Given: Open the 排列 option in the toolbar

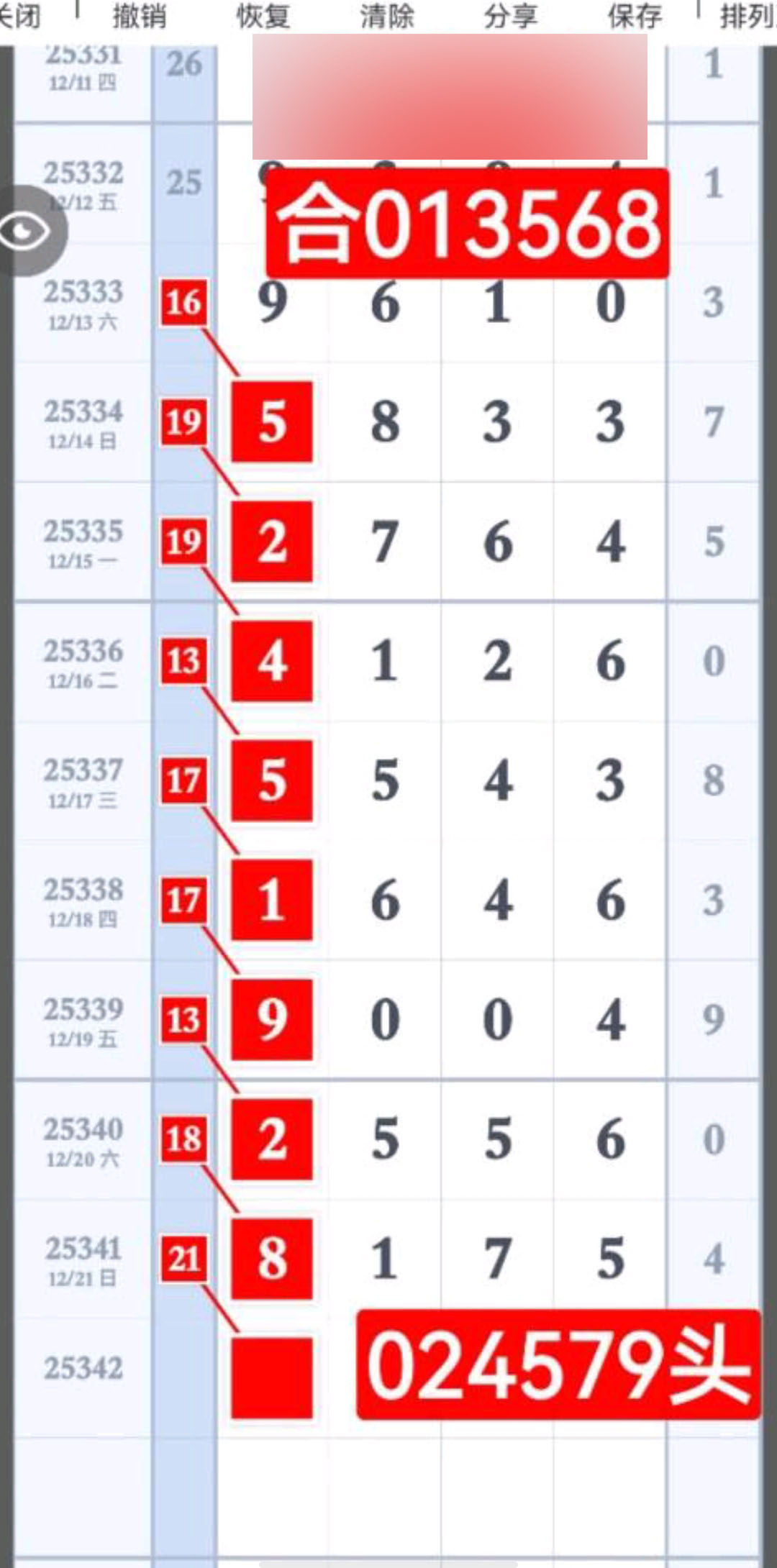Looking at the screenshot, I should pyautogui.click(x=747, y=16).
